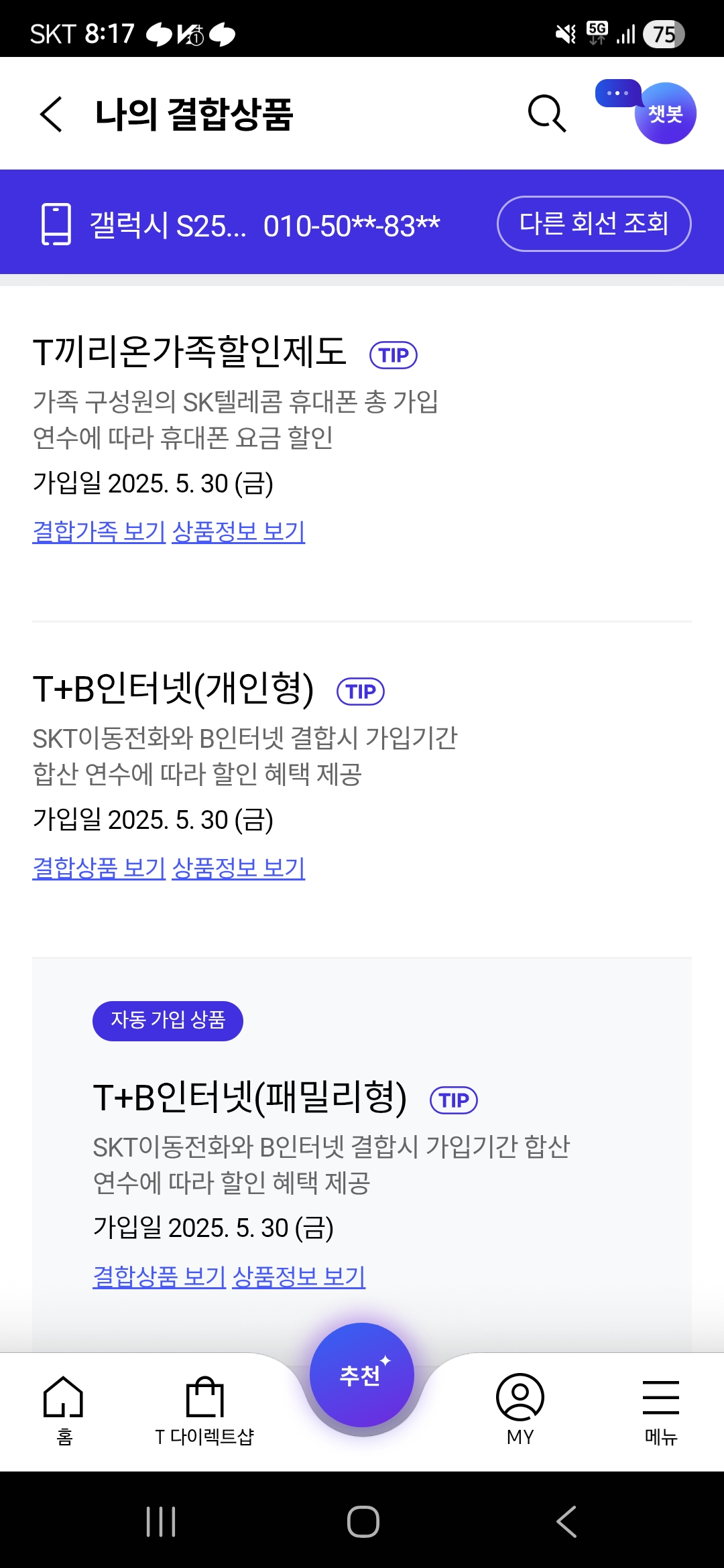
Task: Open the search magnifier icon
Action: 547,114
